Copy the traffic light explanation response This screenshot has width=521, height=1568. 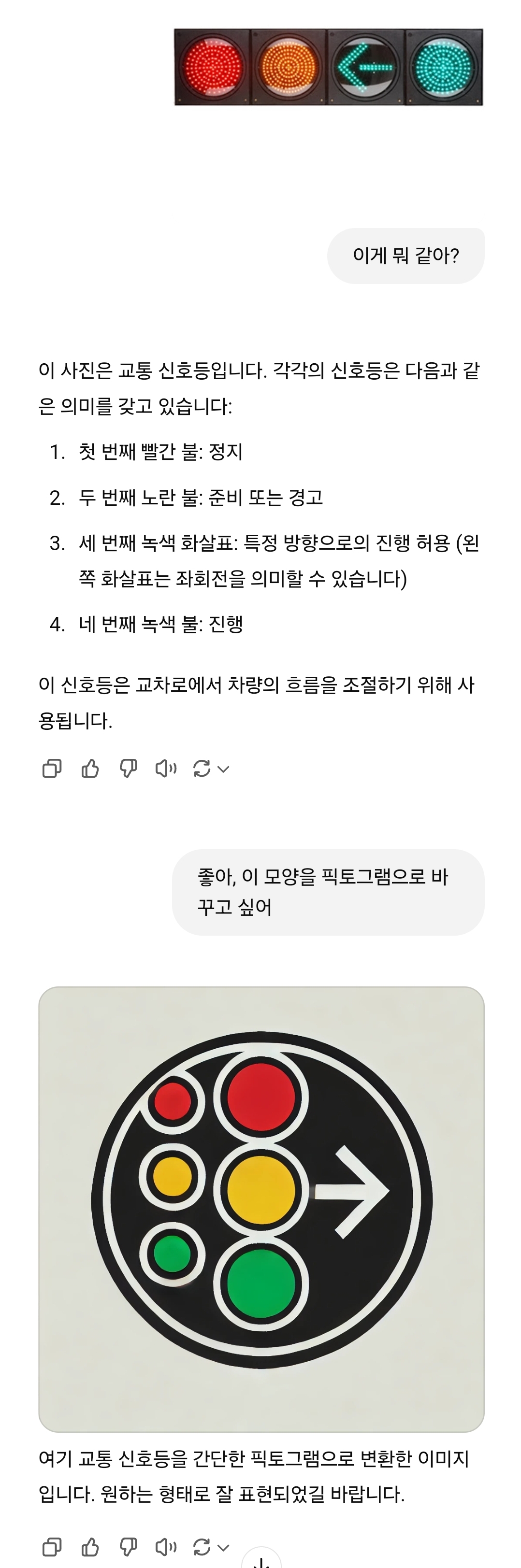[x=52, y=769]
